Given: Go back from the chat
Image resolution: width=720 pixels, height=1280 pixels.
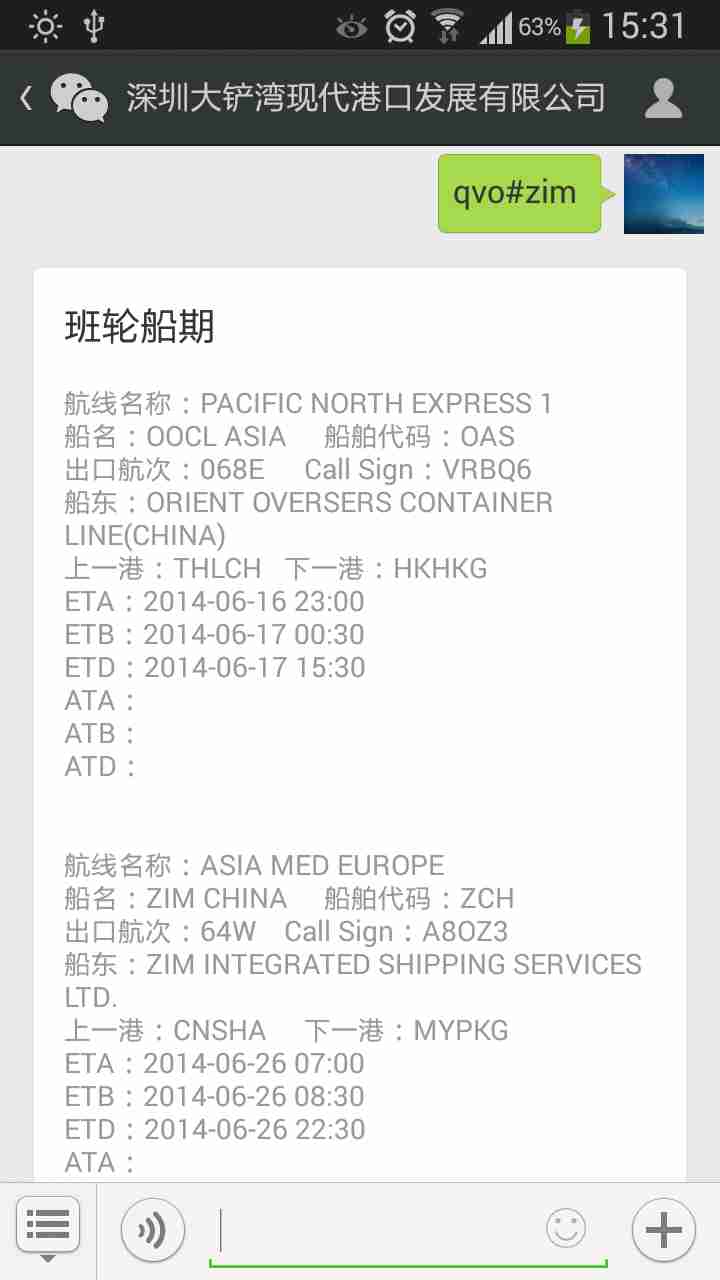Looking at the screenshot, I should (28, 98).
